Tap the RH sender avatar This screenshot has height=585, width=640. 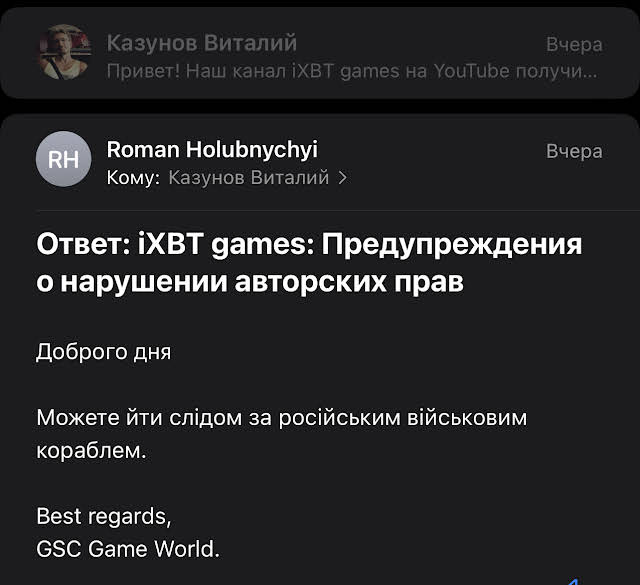63,162
